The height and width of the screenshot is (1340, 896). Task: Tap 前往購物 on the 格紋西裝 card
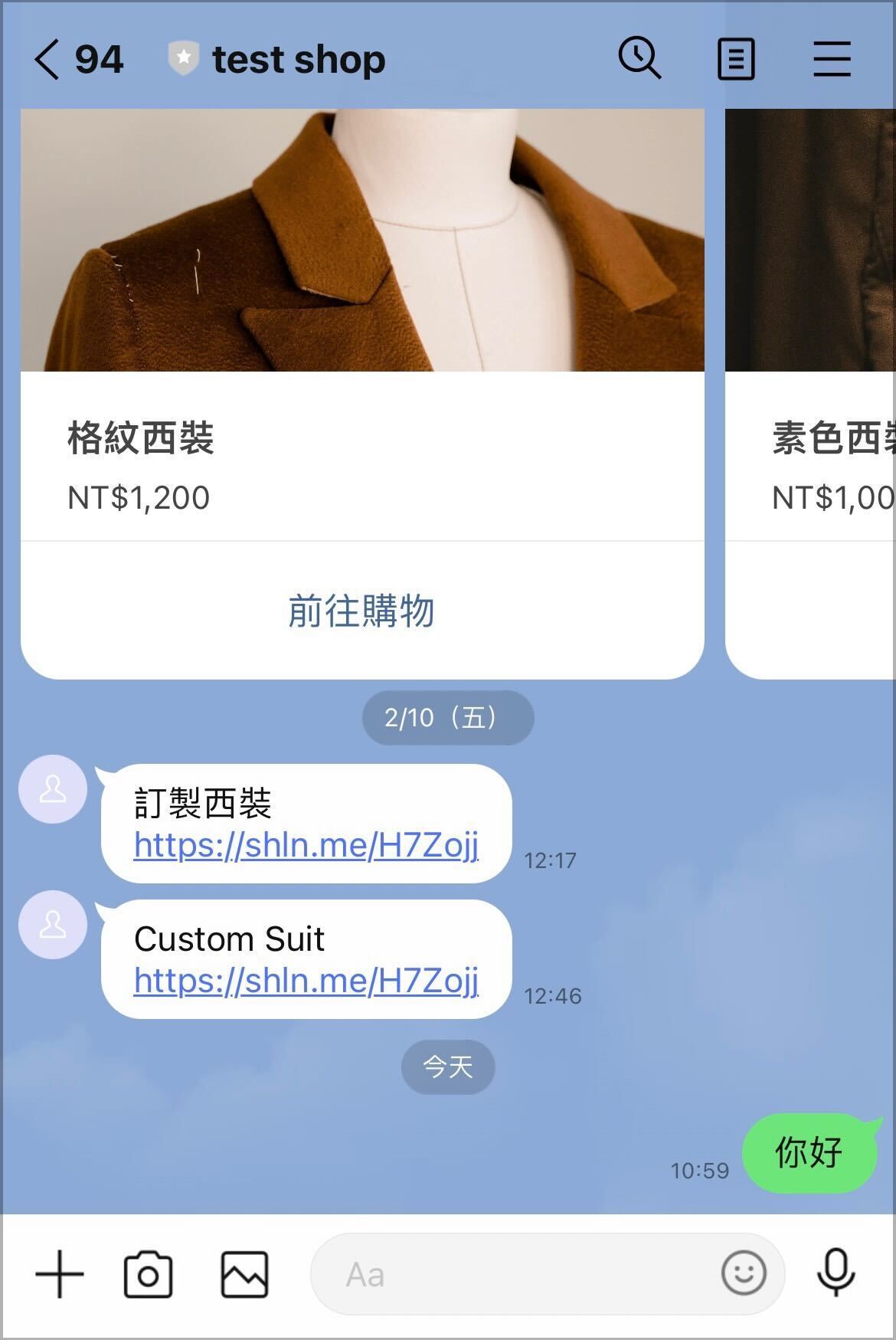tap(361, 611)
